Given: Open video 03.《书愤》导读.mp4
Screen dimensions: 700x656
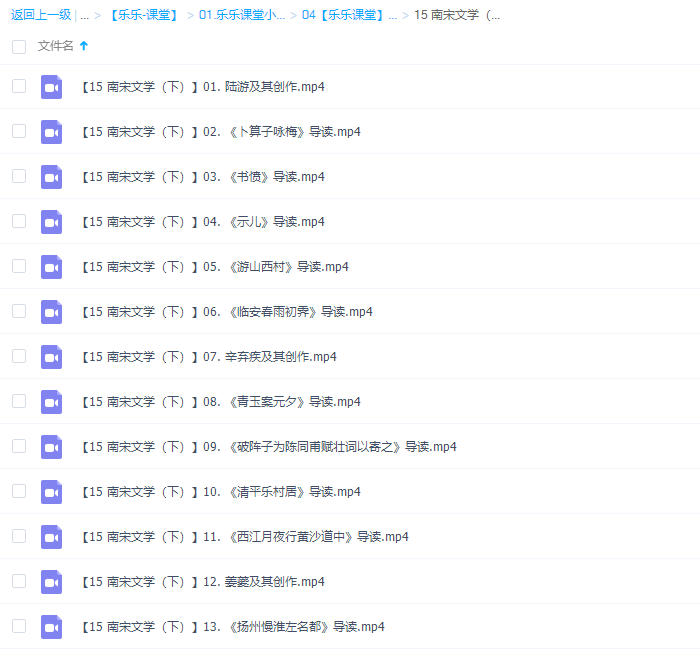Looking at the screenshot, I should (203, 177).
